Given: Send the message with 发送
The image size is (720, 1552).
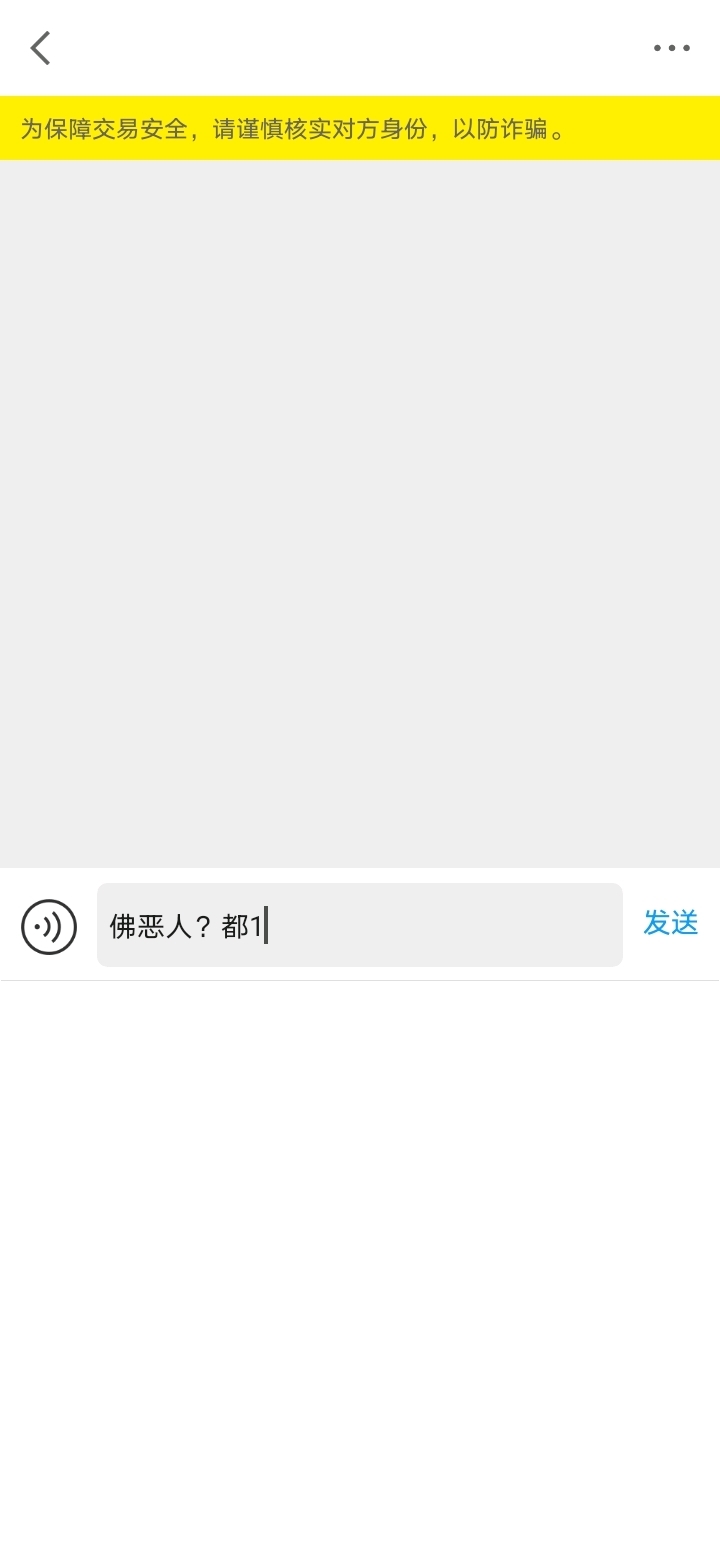Looking at the screenshot, I should tap(670, 923).
